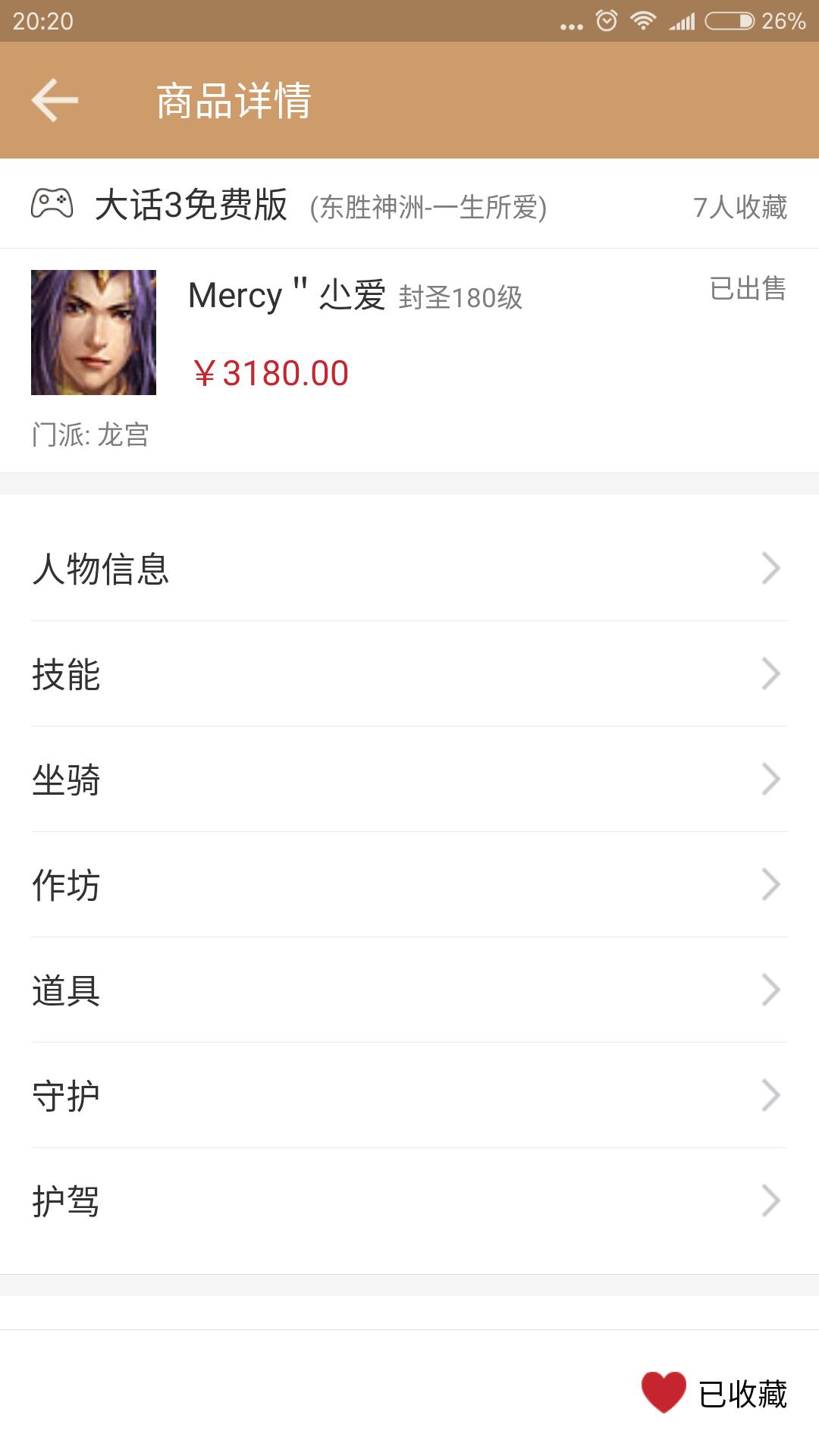View the 坐骑 details
Screen dimensions: 819x1456
pos(409,780)
